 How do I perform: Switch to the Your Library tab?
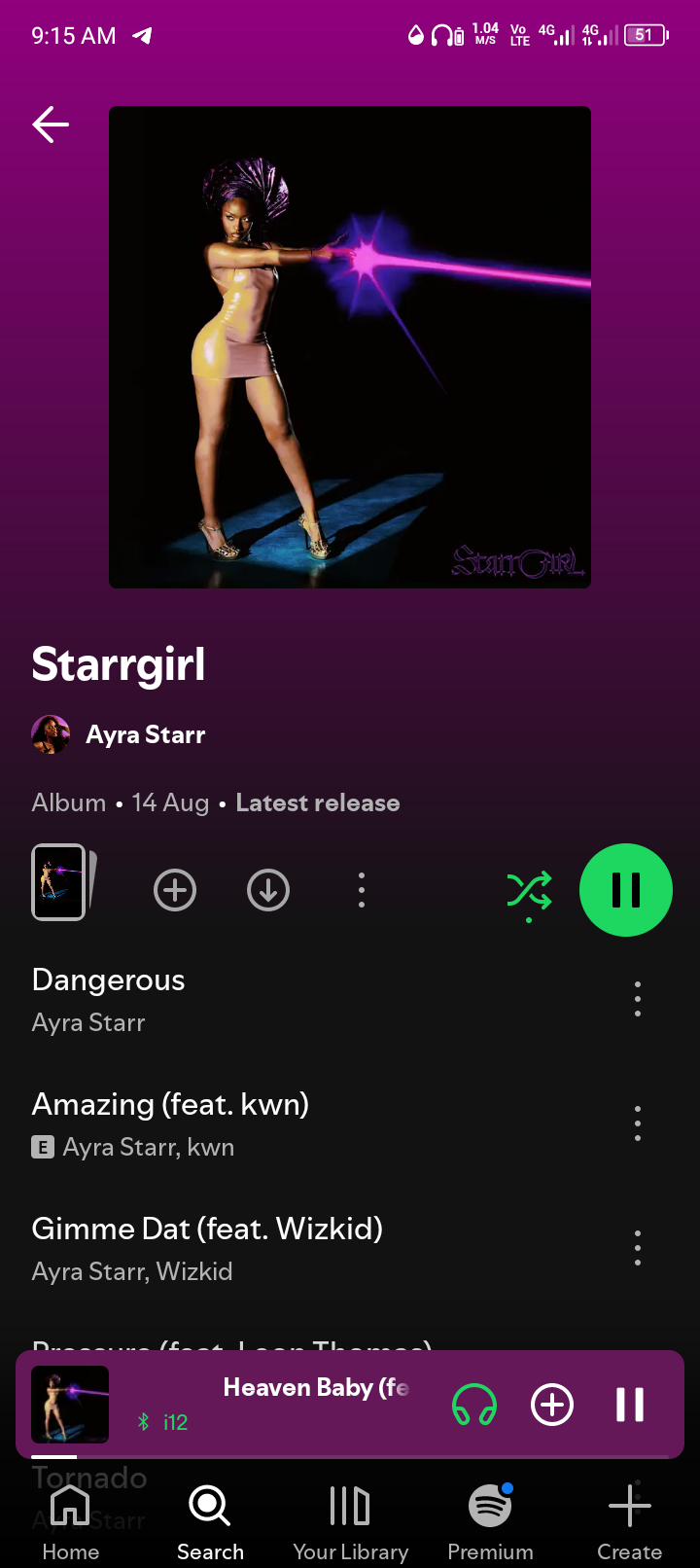351,1522
